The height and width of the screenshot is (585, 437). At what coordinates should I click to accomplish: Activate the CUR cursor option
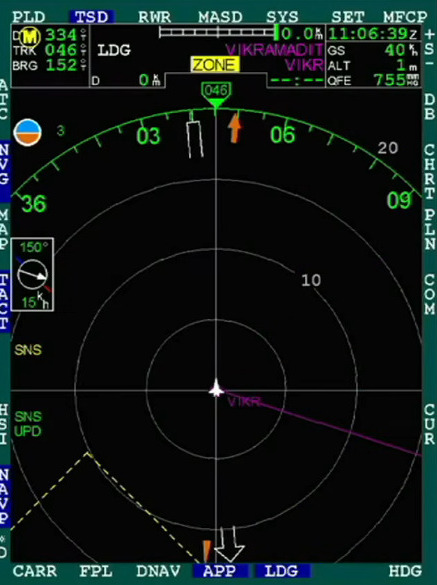430,425
